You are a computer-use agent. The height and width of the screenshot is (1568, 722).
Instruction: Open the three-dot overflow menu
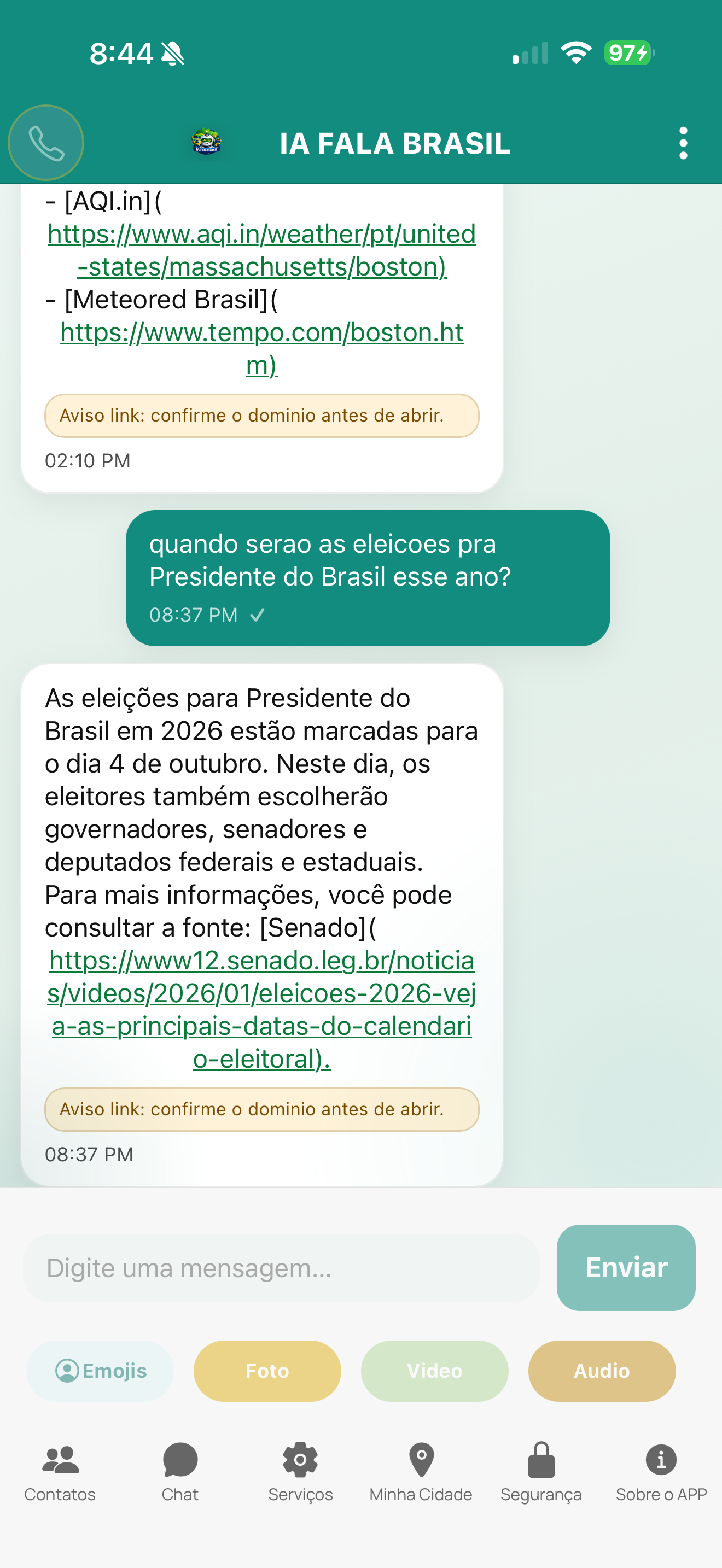683,143
